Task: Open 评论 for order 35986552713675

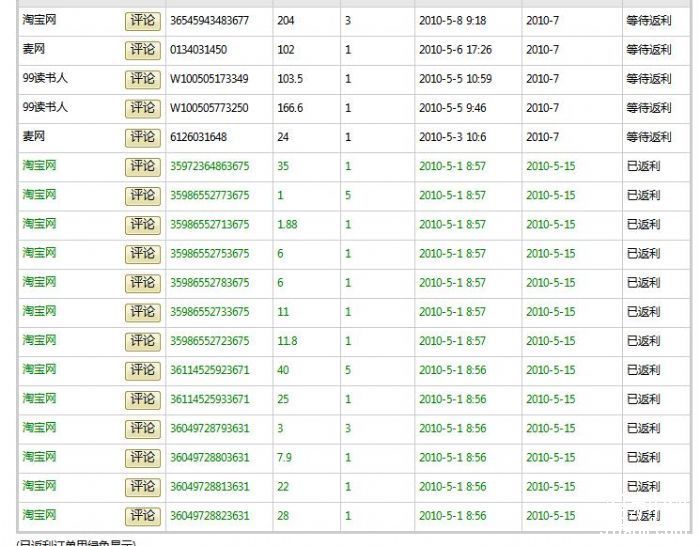Action: pyautogui.click(x=142, y=224)
